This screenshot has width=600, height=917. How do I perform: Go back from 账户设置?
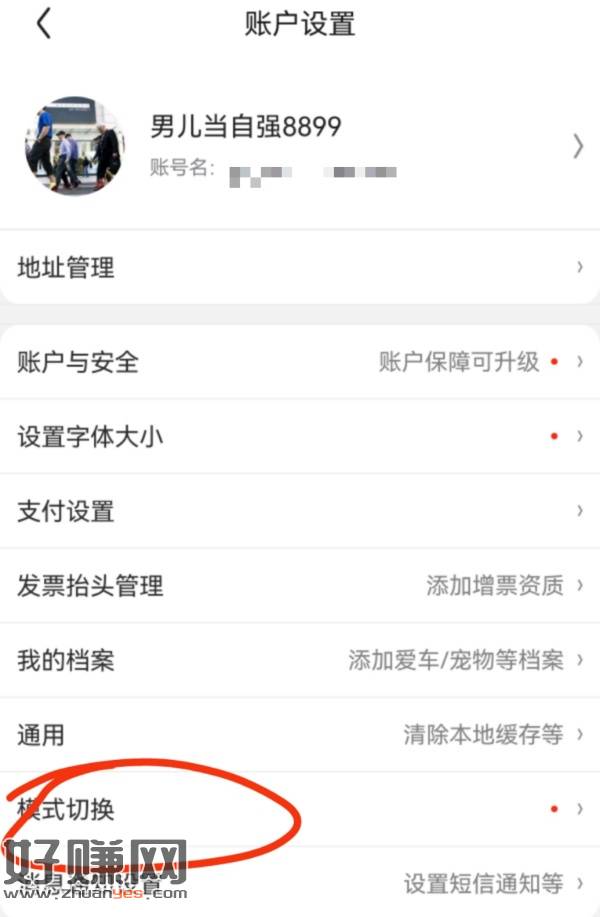[x=43, y=24]
